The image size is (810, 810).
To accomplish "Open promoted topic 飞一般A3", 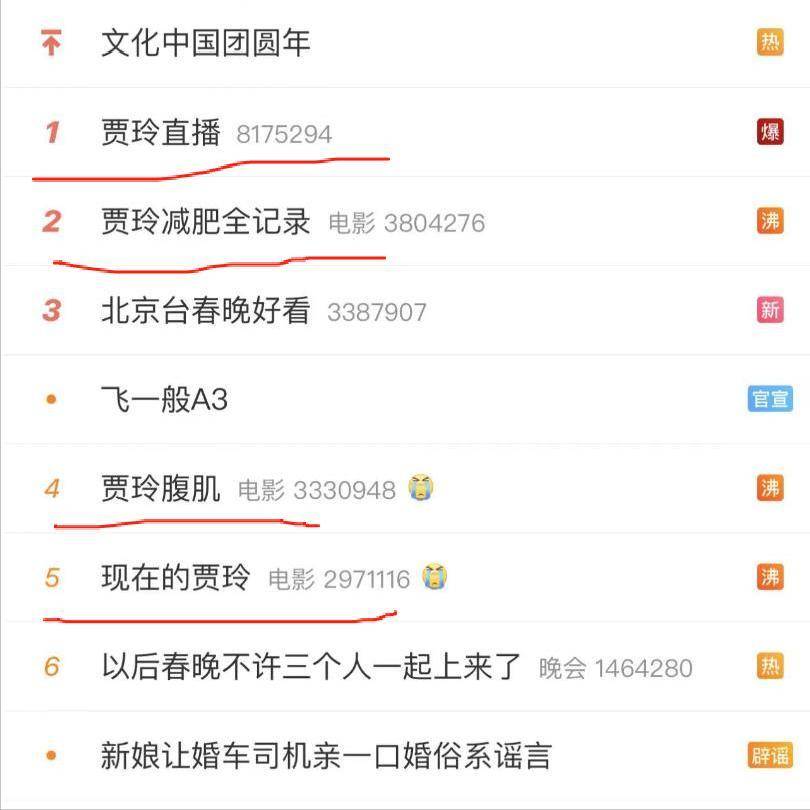I will click(164, 399).
